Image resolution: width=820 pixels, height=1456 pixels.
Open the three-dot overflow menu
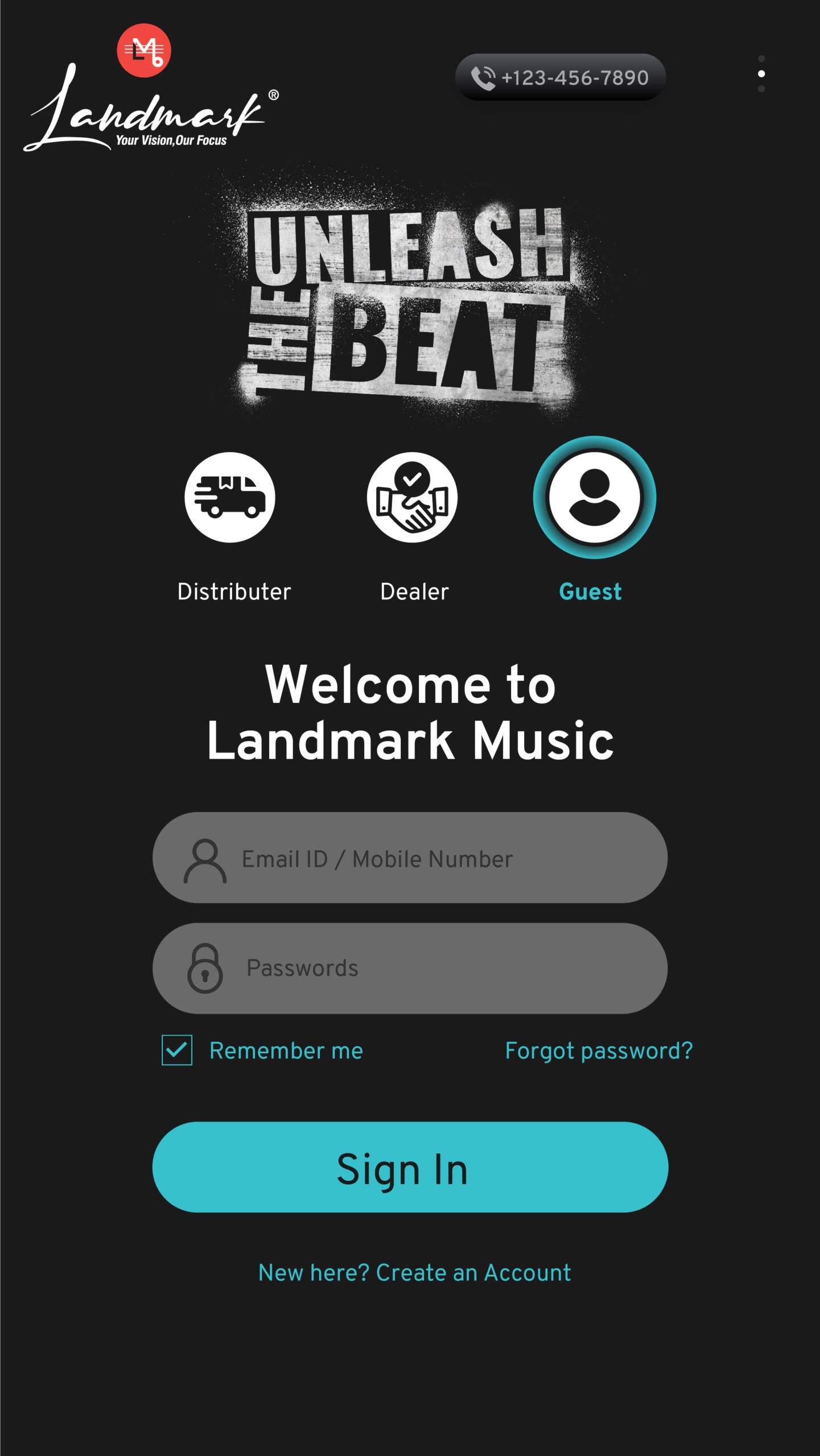point(761,74)
